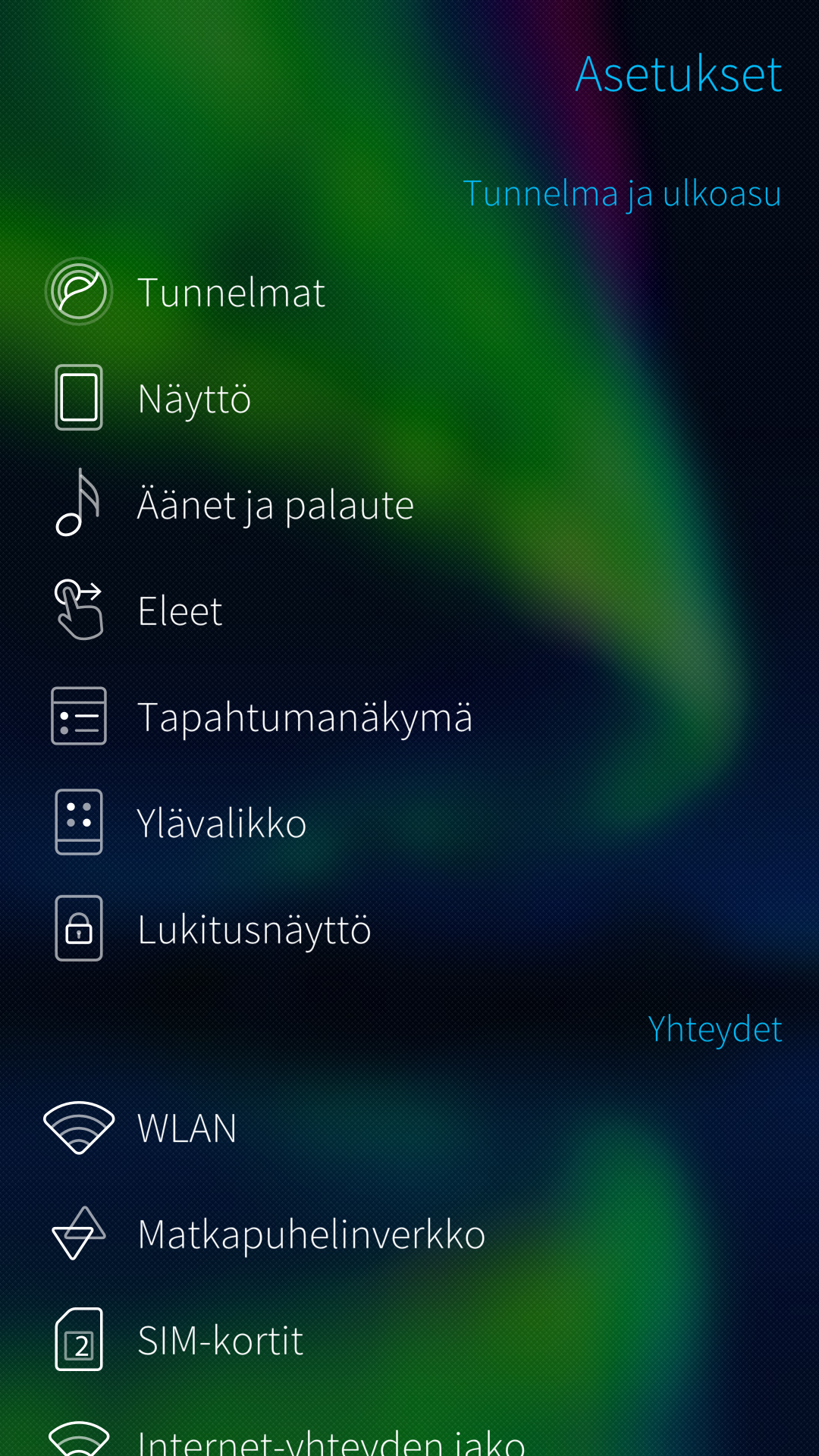819x1456 pixels.
Task: Open SIM-kortit settings
Action: tap(409, 1340)
